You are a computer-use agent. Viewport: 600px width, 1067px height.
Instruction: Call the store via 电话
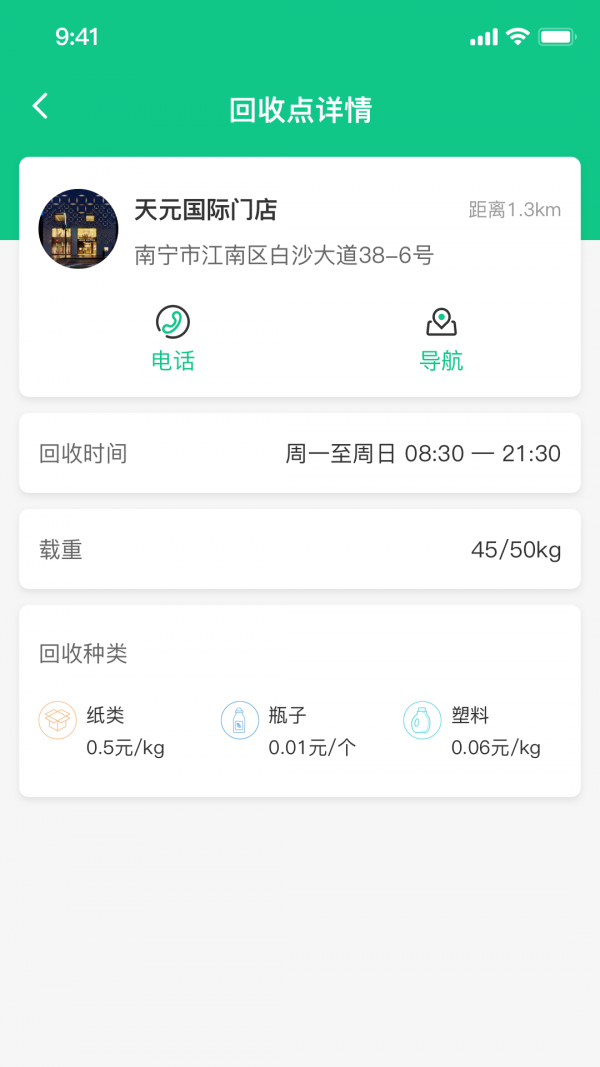(173, 339)
